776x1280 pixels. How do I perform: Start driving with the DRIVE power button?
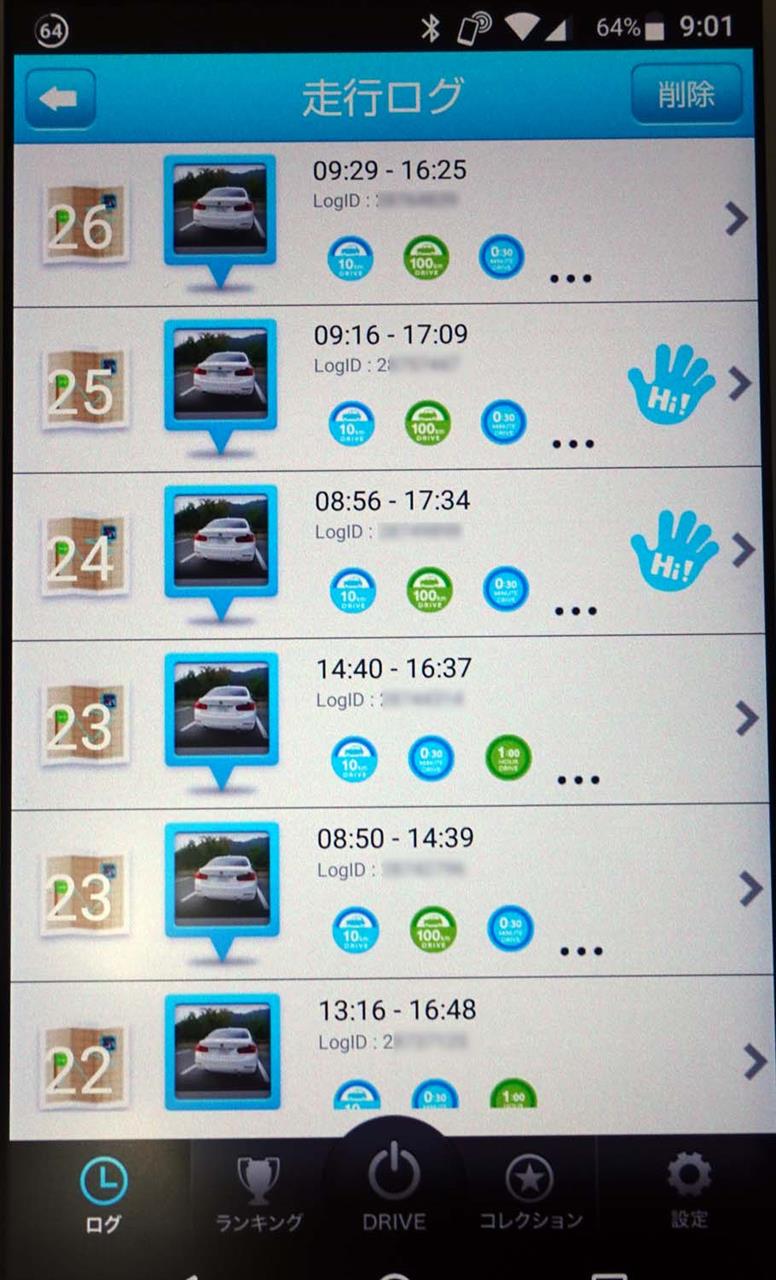coord(394,1186)
